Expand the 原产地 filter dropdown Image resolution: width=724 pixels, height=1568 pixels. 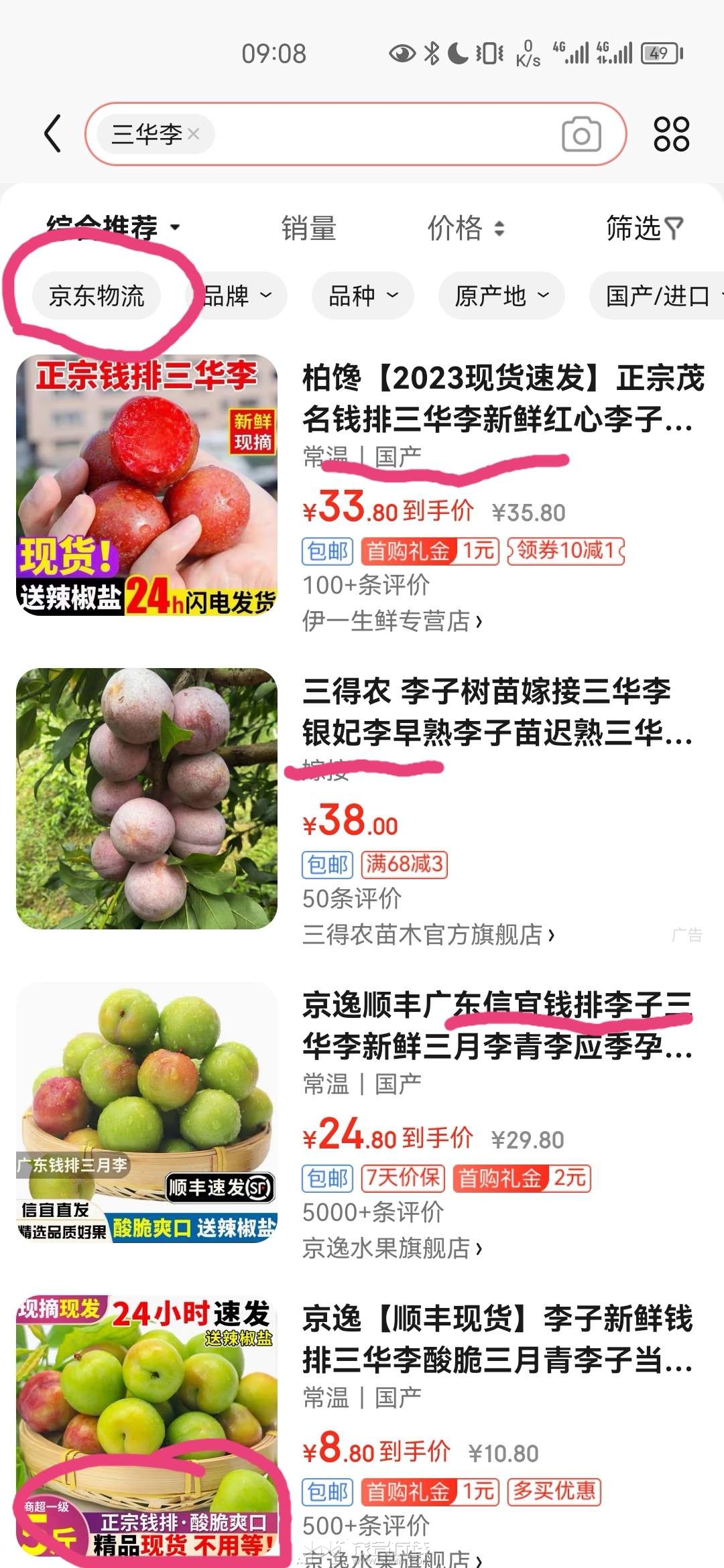tap(501, 296)
